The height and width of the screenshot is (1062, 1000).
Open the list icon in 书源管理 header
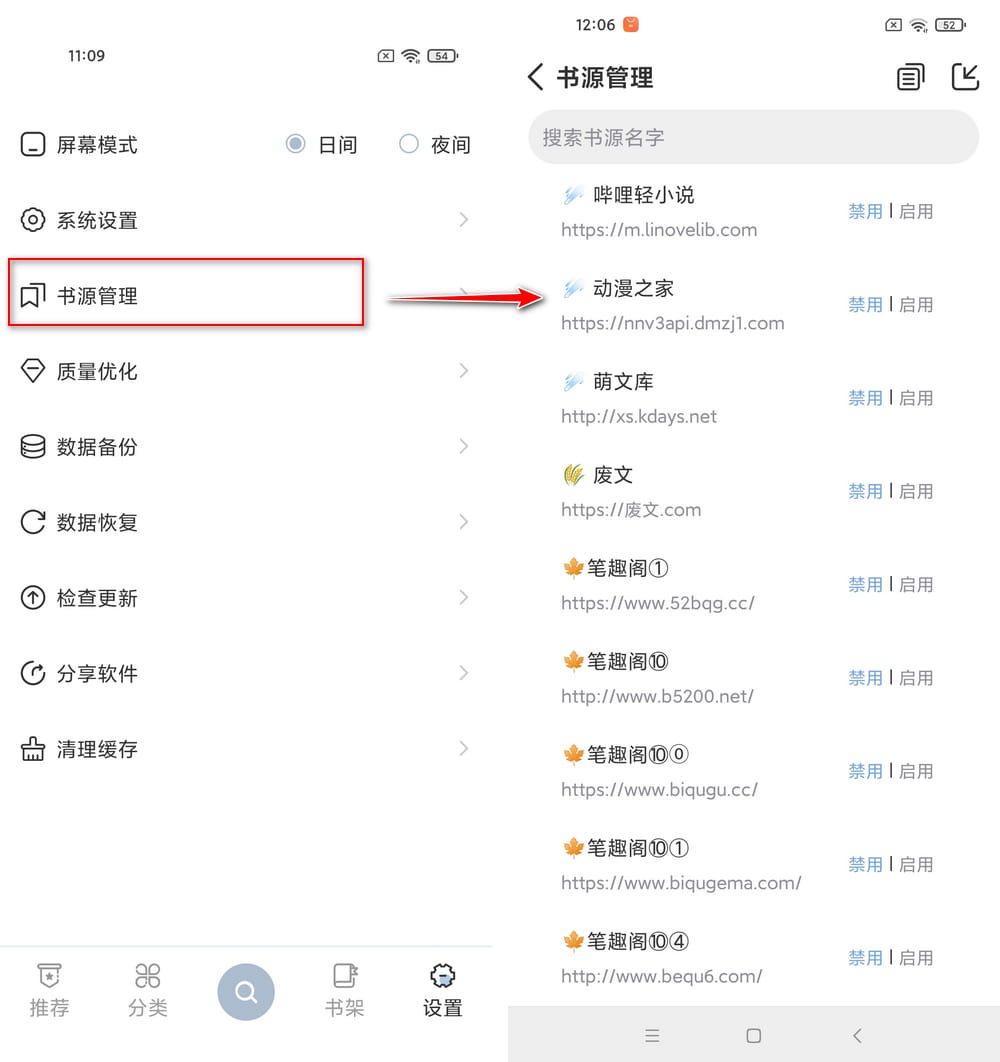pos(910,77)
